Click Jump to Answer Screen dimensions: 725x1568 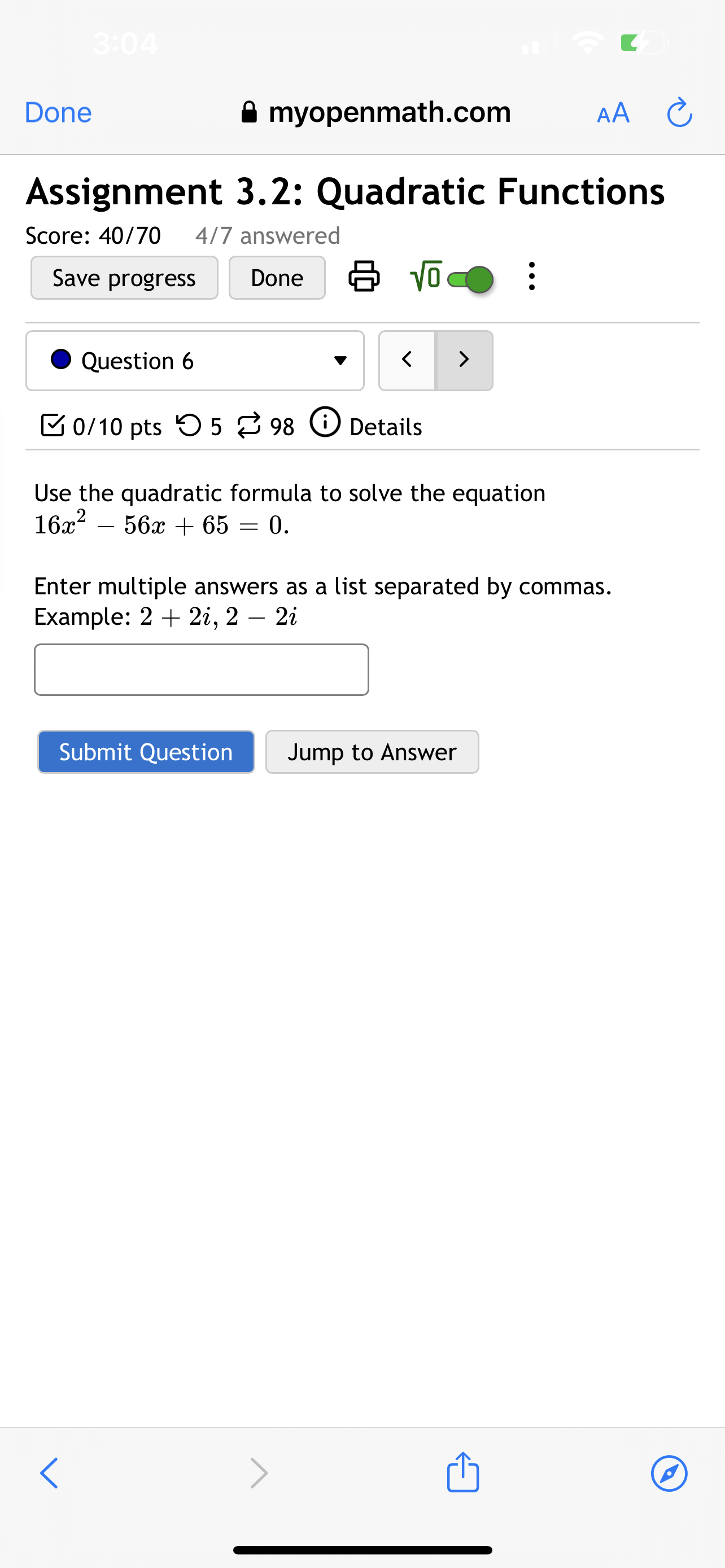point(372,752)
